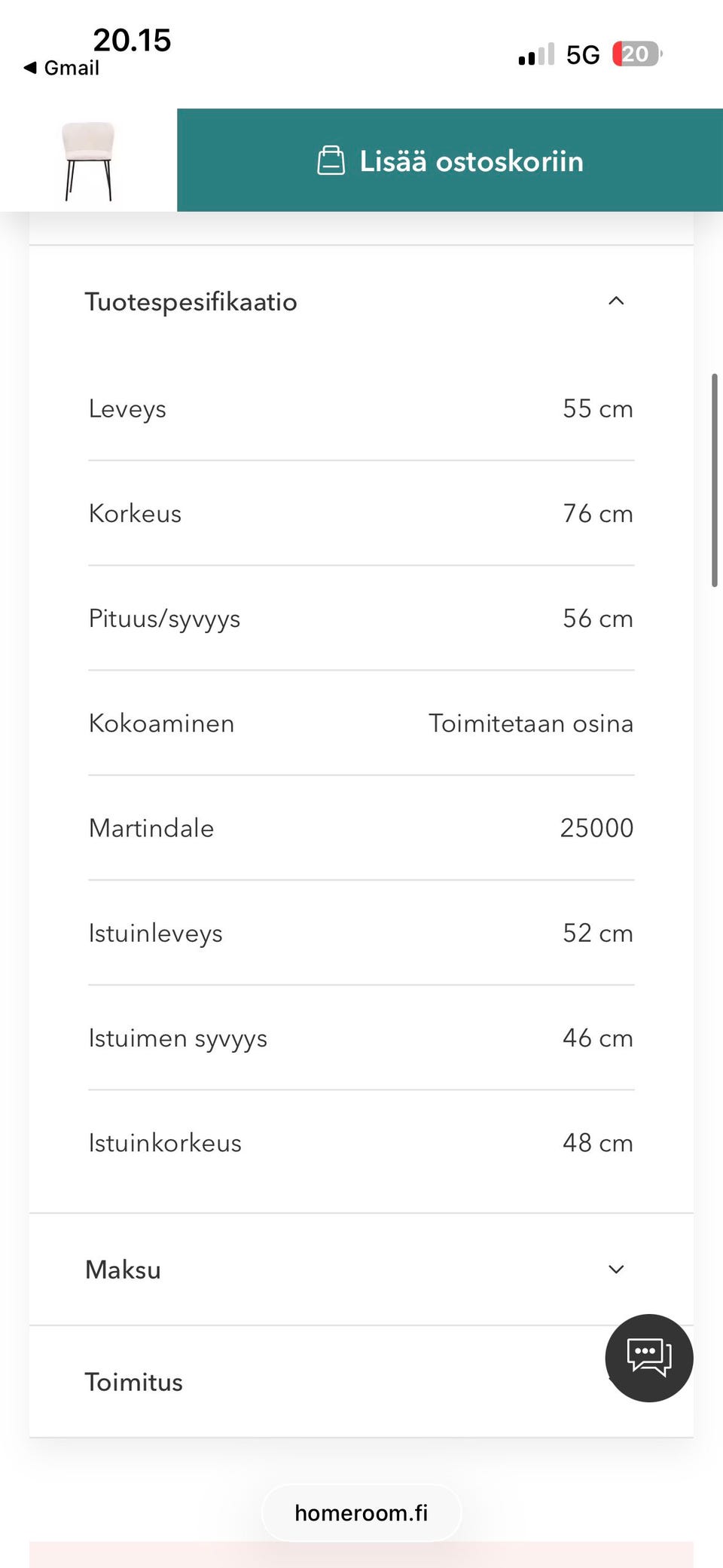Click the Martindale 25000 value
Viewport: 723px width, 1568px height.
597,827
